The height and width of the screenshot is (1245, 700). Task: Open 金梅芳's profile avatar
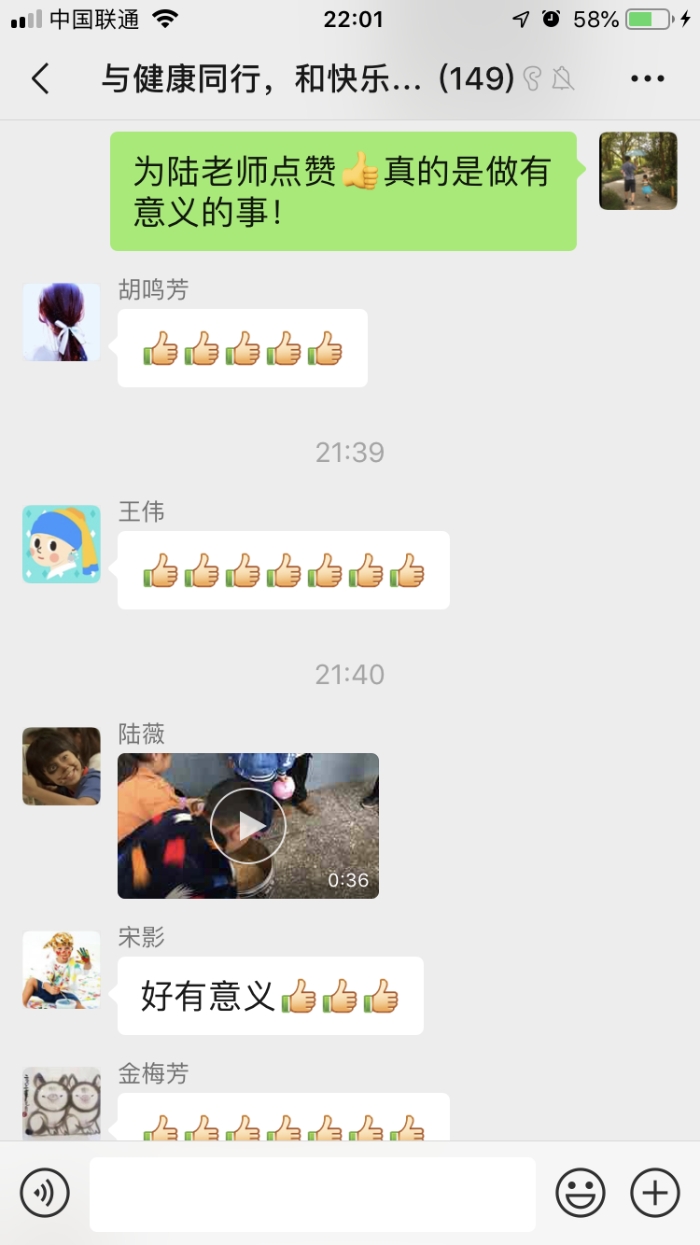click(x=61, y=1104)
